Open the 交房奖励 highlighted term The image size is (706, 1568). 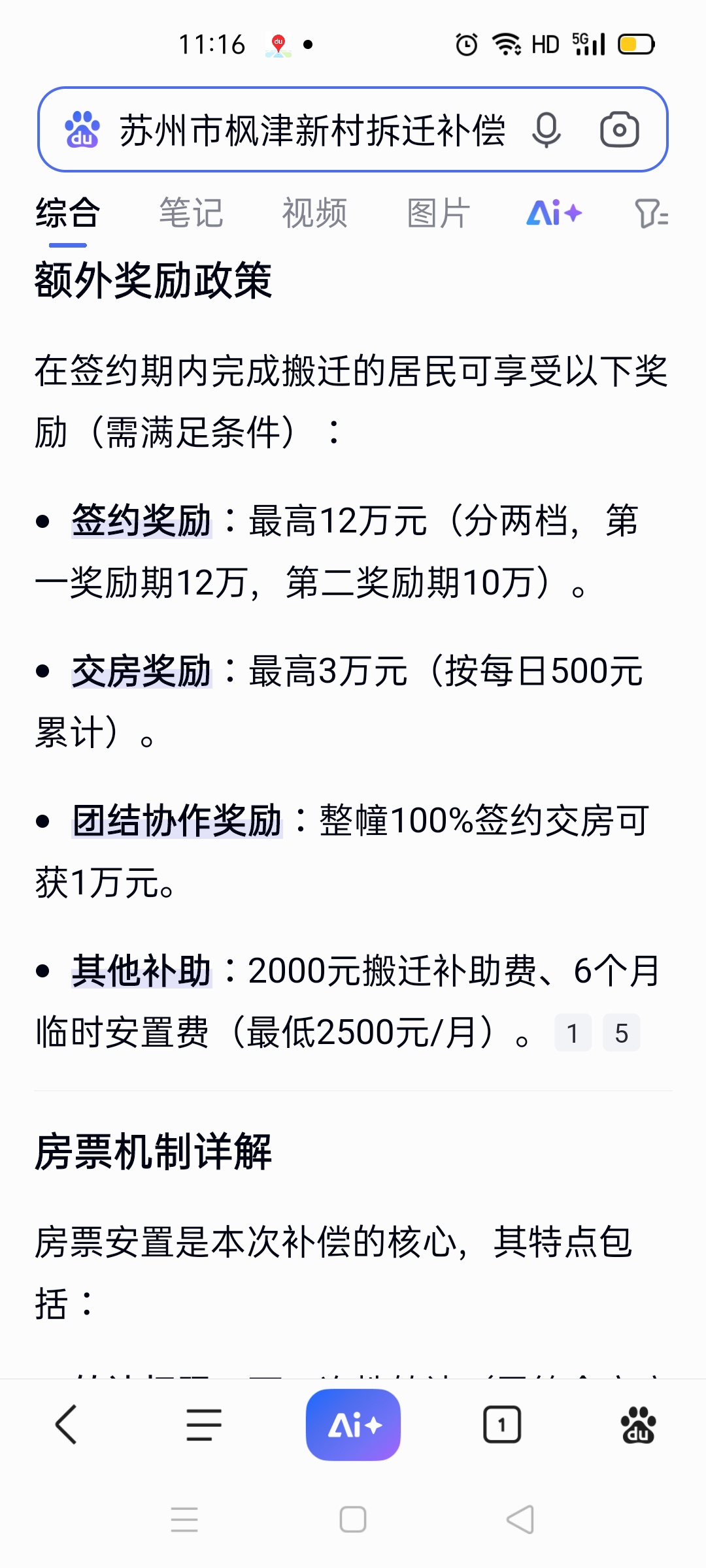(x=142, y=671)
